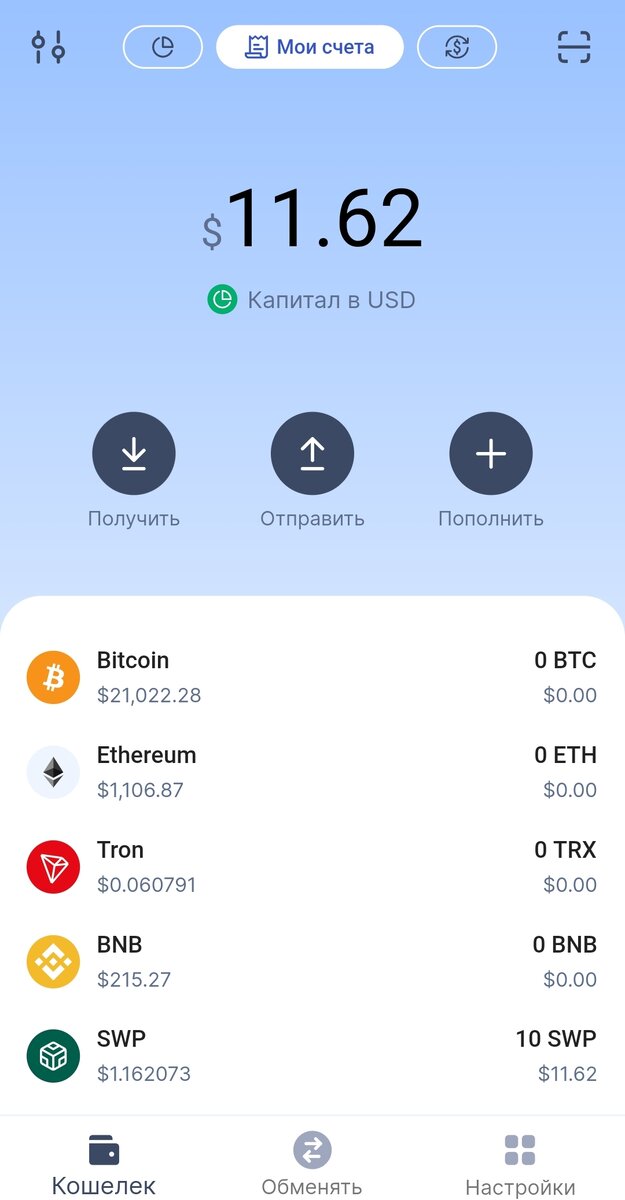625x1200 pixels.
Task: Open the Tron account row
Action: [312, 867]
